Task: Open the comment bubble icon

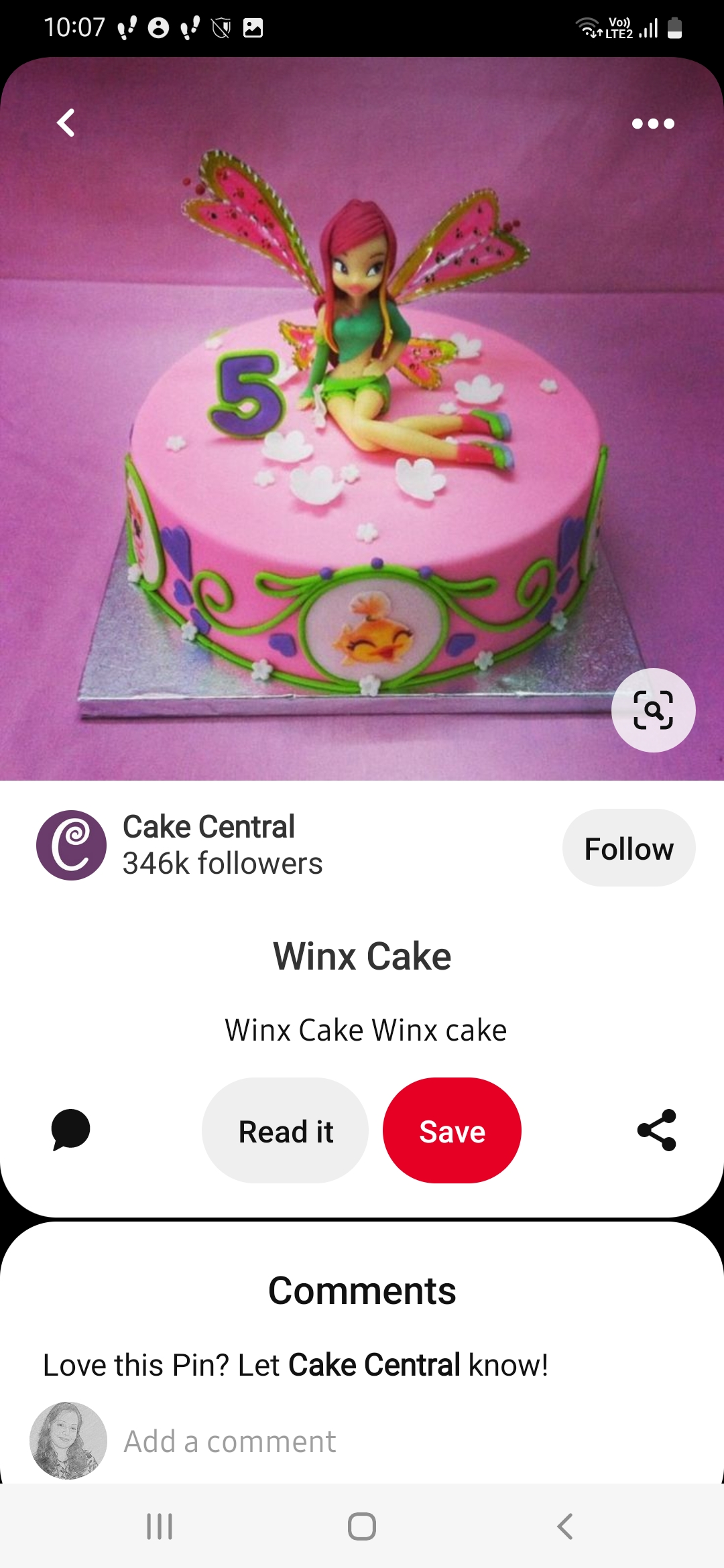Action: (x=70, y=1130)
